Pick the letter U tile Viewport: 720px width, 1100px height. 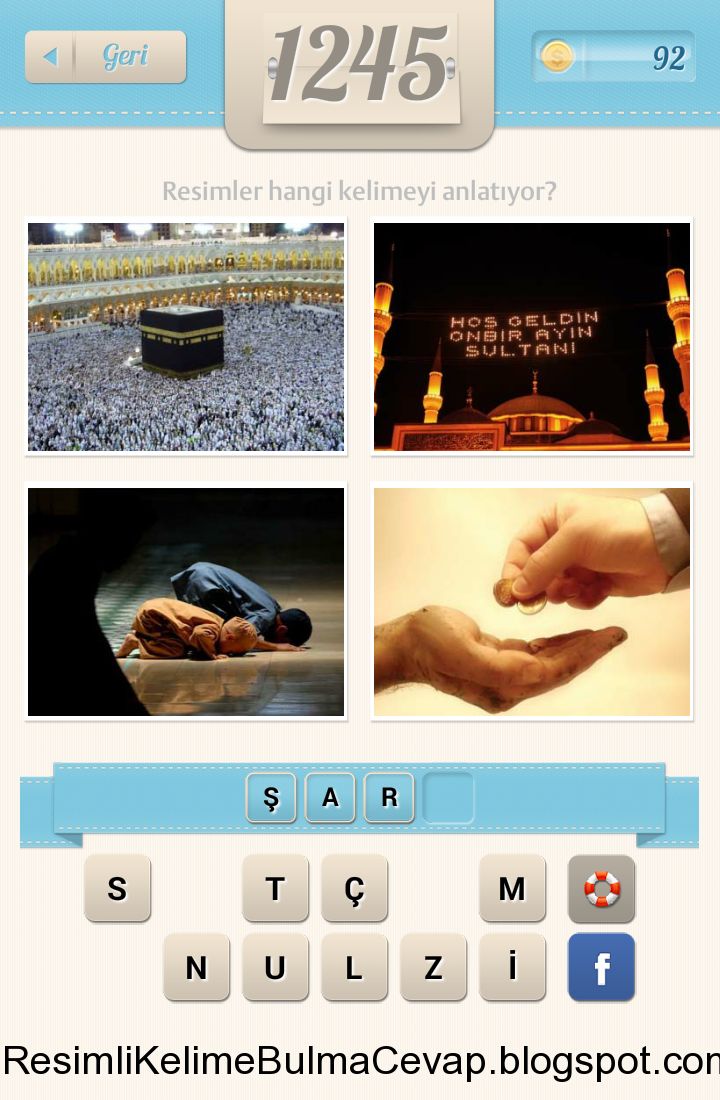point(275,967)
